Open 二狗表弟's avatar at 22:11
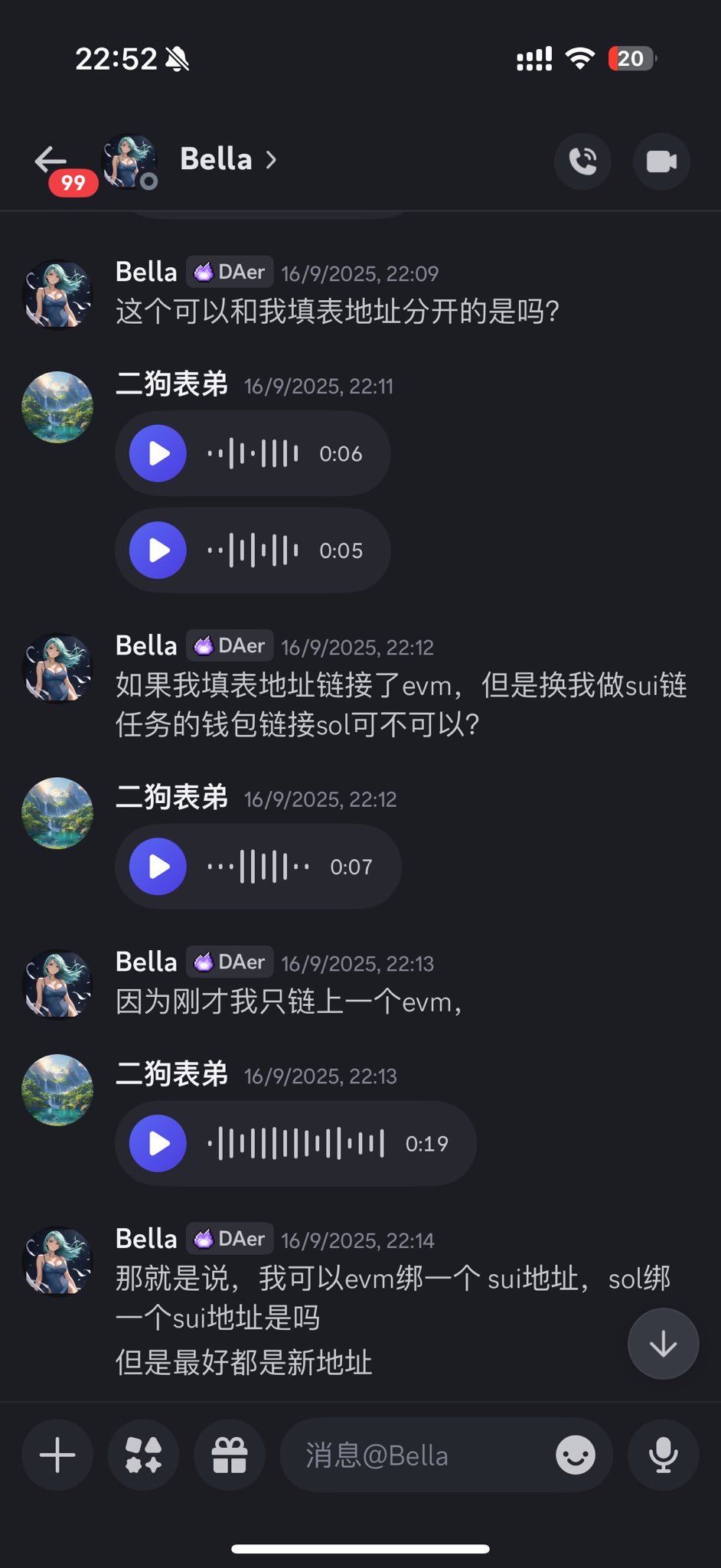Viewport: 721px width, 1568px height. click(x=57, y=407)
